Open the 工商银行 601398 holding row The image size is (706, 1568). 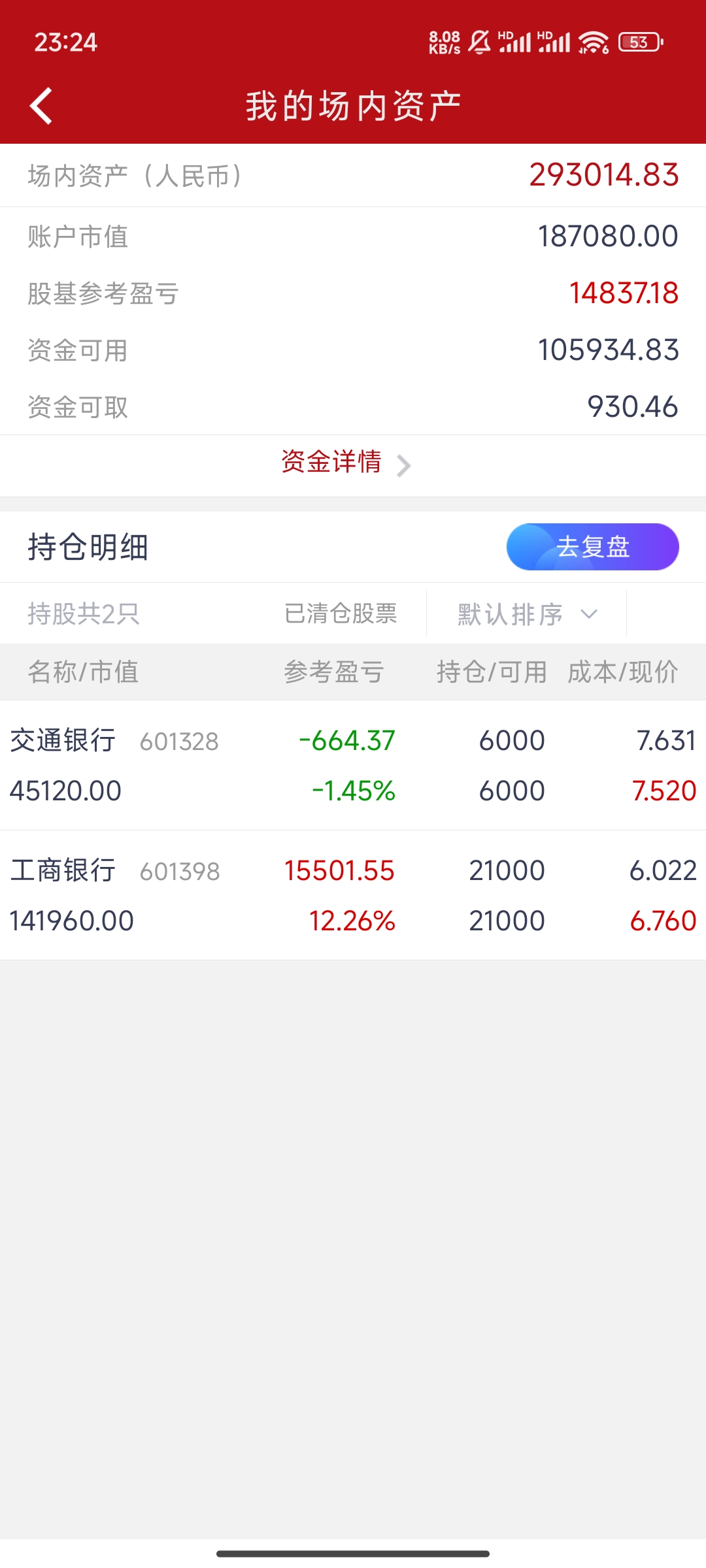353,895
